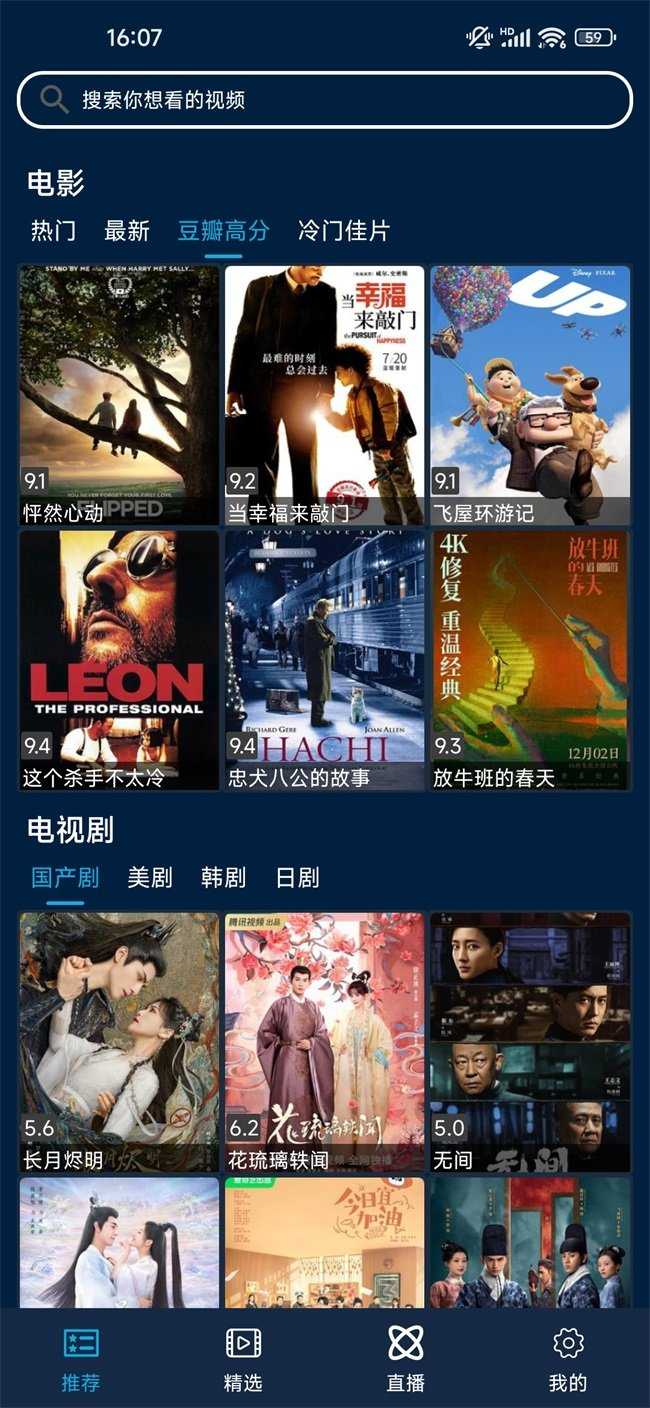Switch to the 美剧 TV tab
The image size is (650, 1408).
(x=150, y=878)
